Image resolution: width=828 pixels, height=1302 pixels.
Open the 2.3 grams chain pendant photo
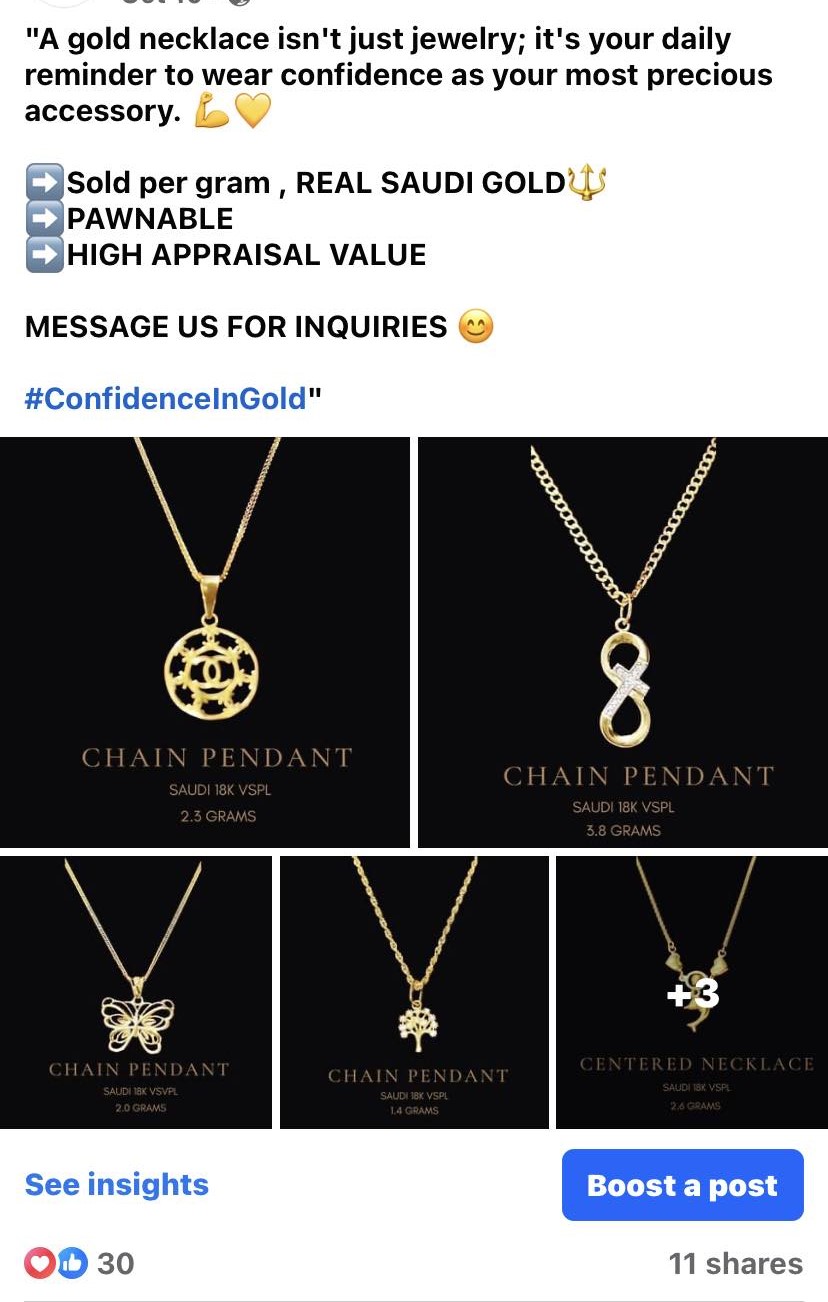[205, 642]
